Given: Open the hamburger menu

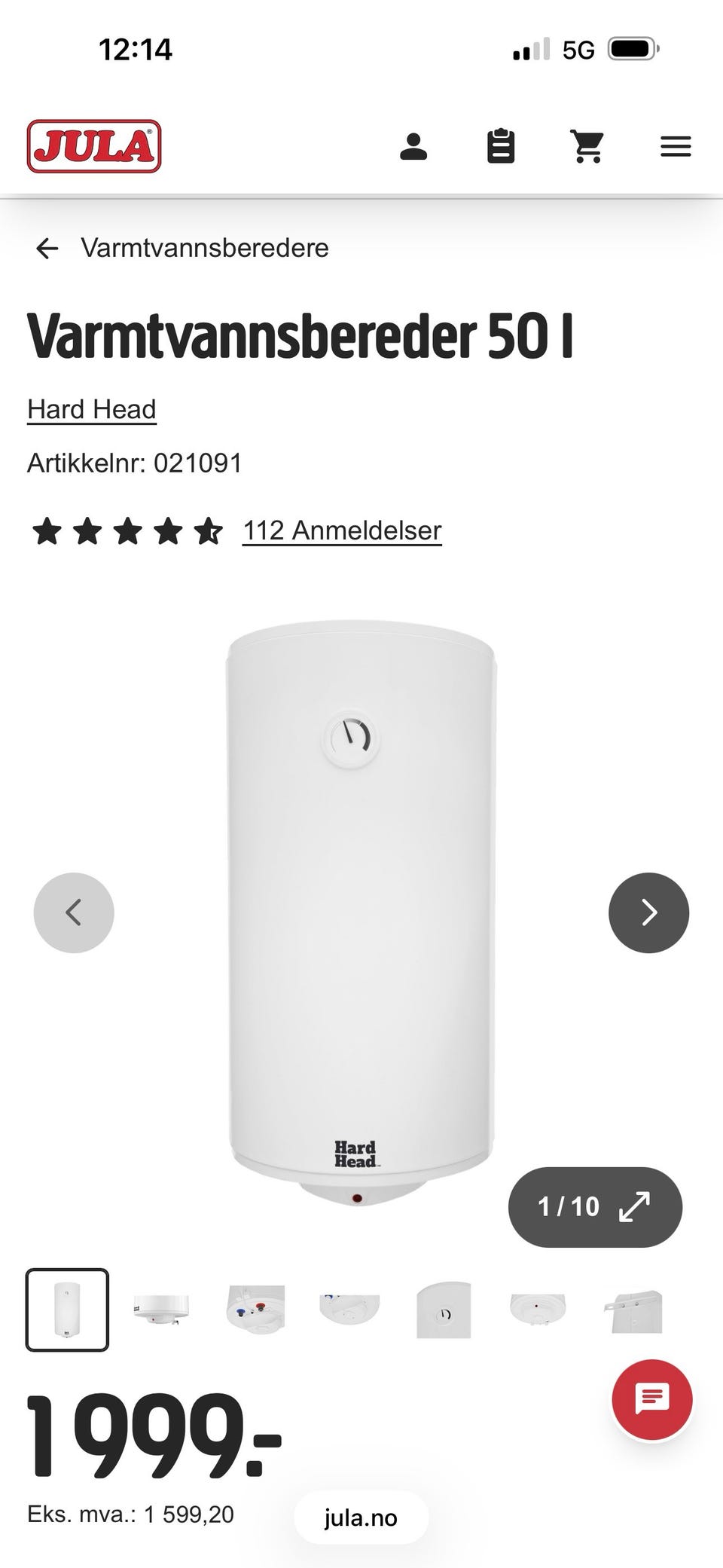Looking at the screenshot, I should pos(676,146).
